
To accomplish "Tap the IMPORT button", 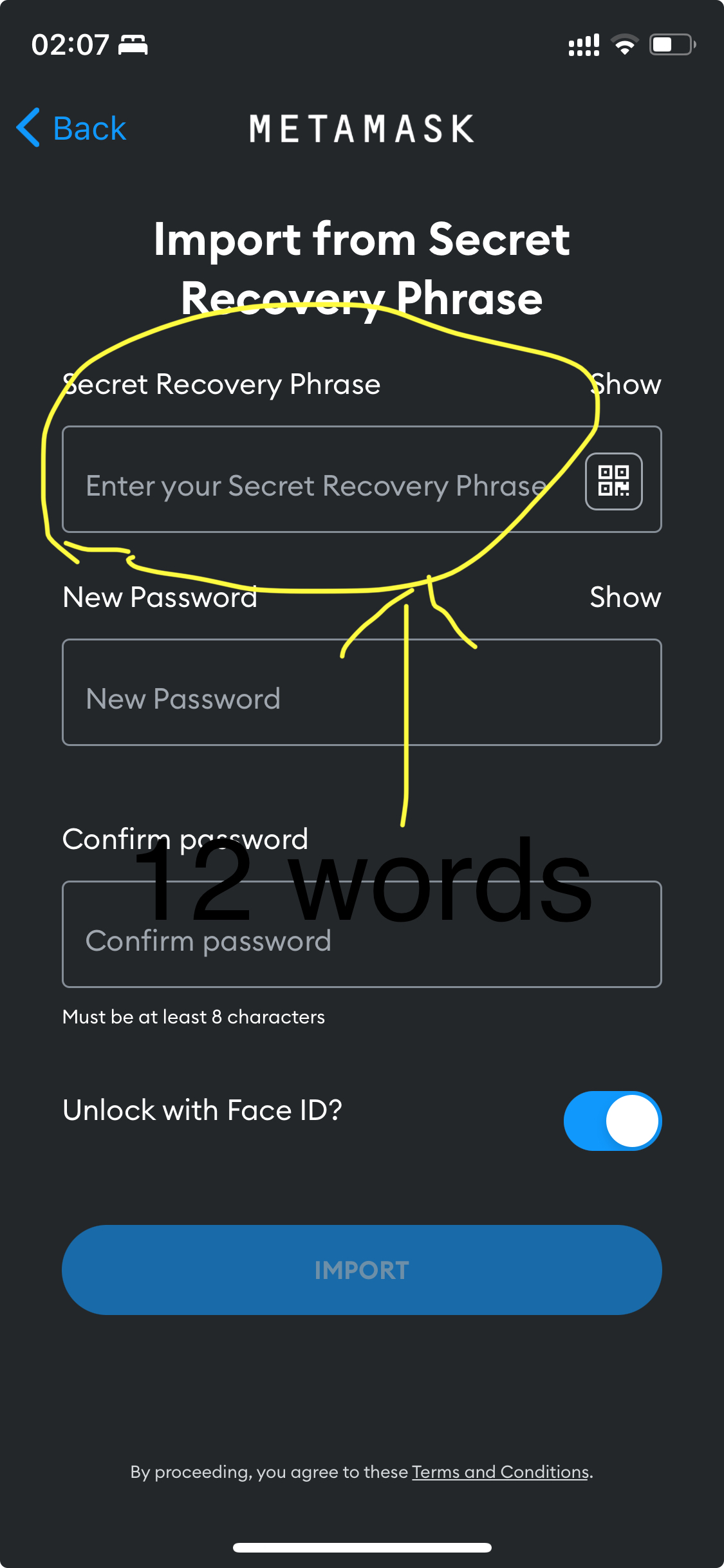I will tap(362, 1270).
